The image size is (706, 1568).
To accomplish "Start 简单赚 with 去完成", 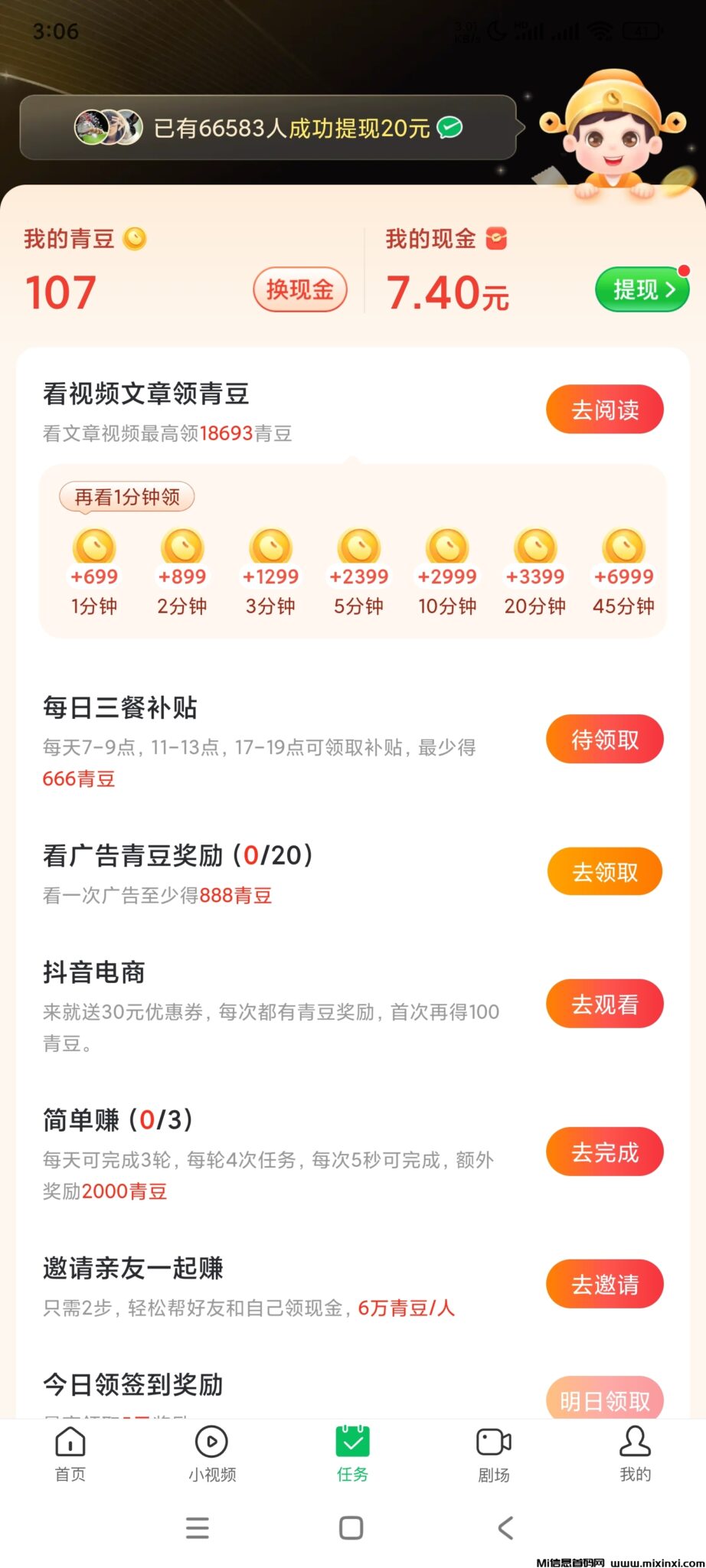I will [x=604, y=1151].
